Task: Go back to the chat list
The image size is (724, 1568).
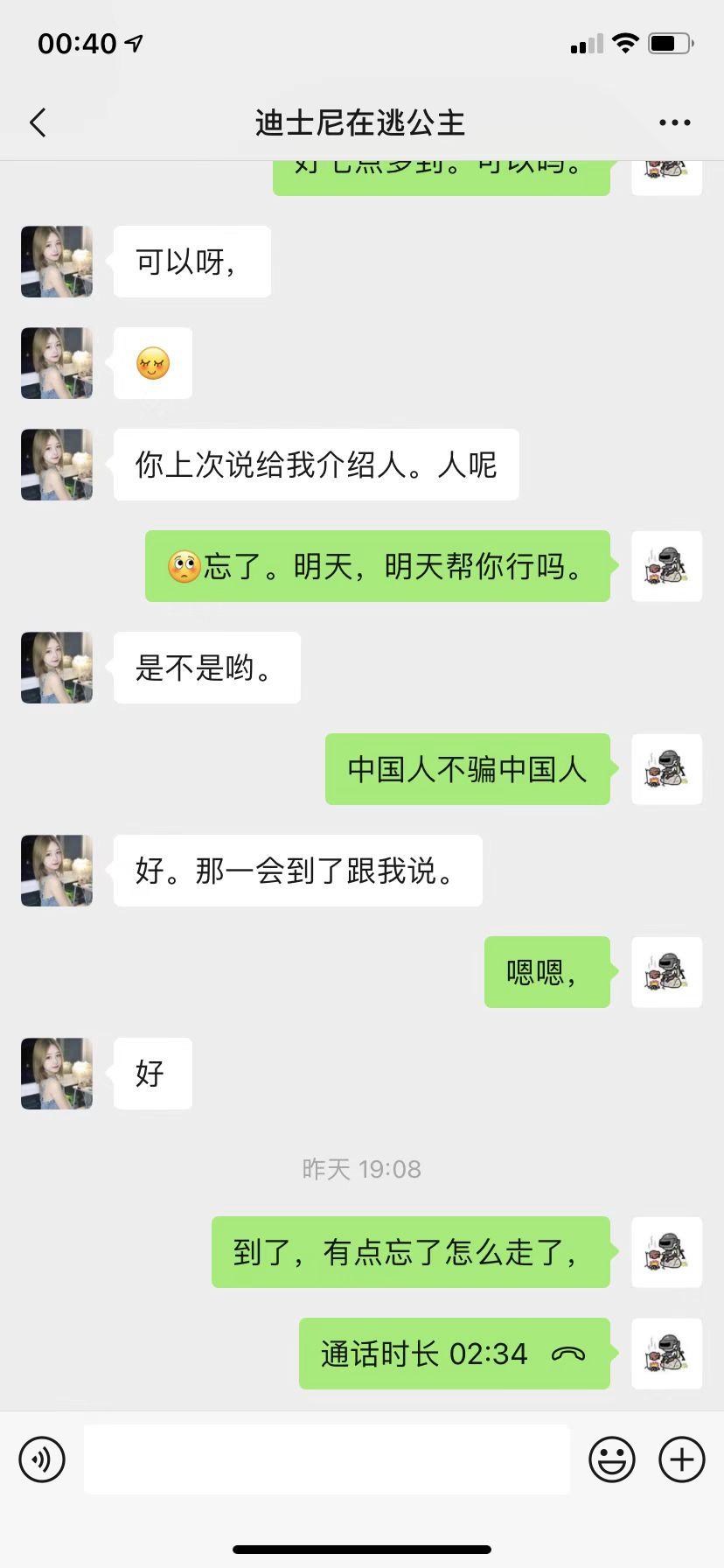Action: click(x=38, y=123)
